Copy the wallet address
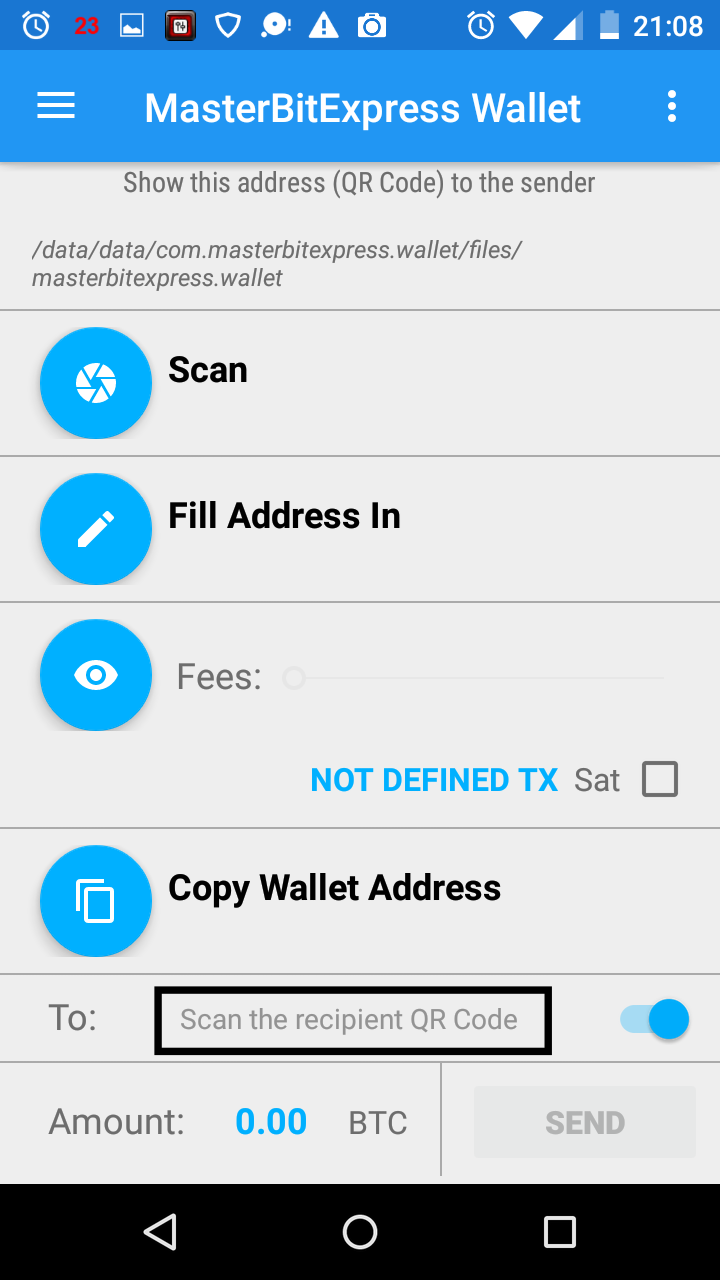This screenshot has width=720, height=1280. click(96, 901)
